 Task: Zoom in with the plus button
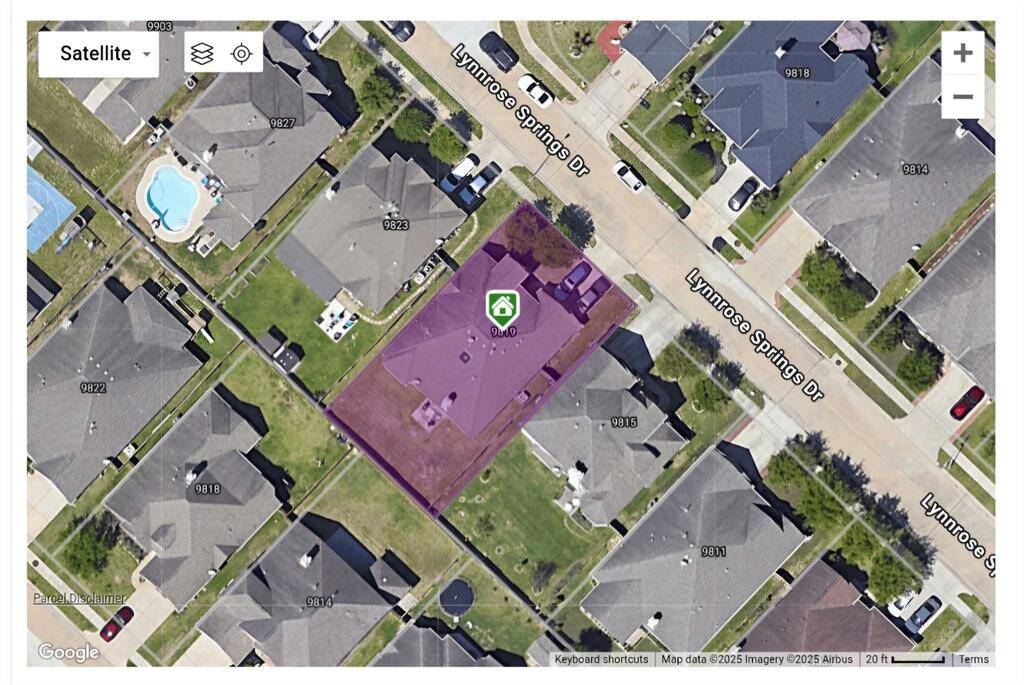pos(962,53)
